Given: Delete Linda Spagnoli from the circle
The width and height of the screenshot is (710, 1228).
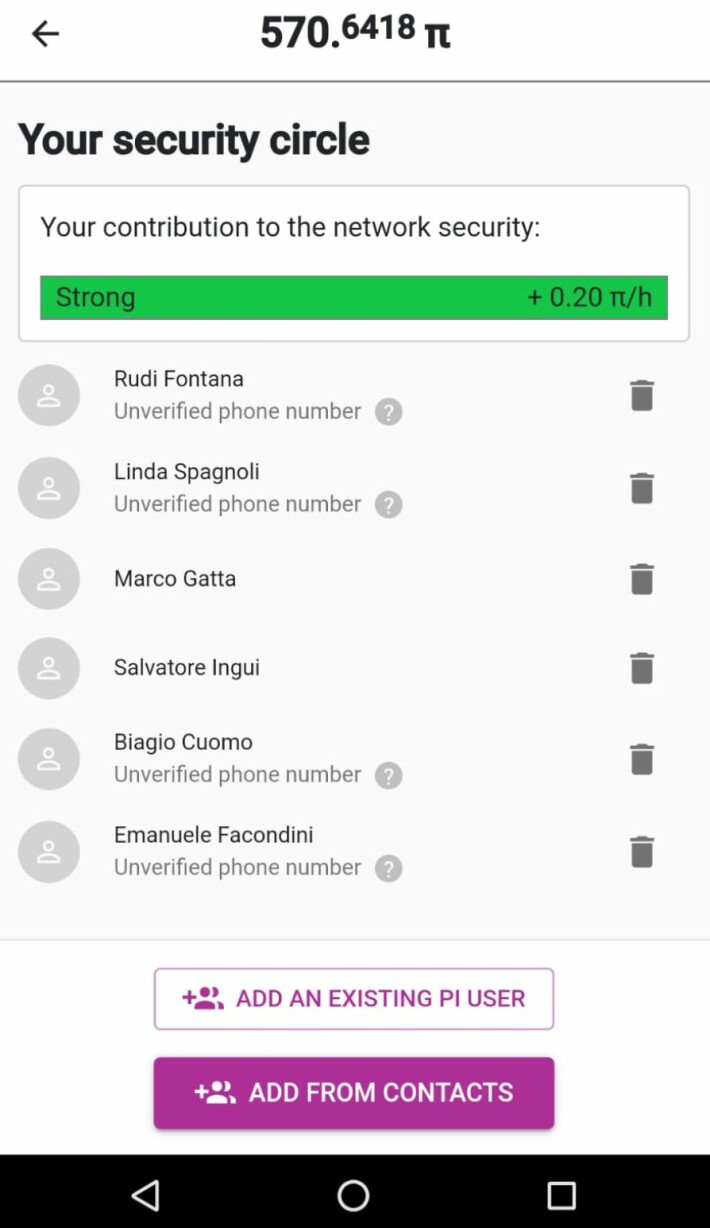Looking at the screenshot, I should 642,488.
